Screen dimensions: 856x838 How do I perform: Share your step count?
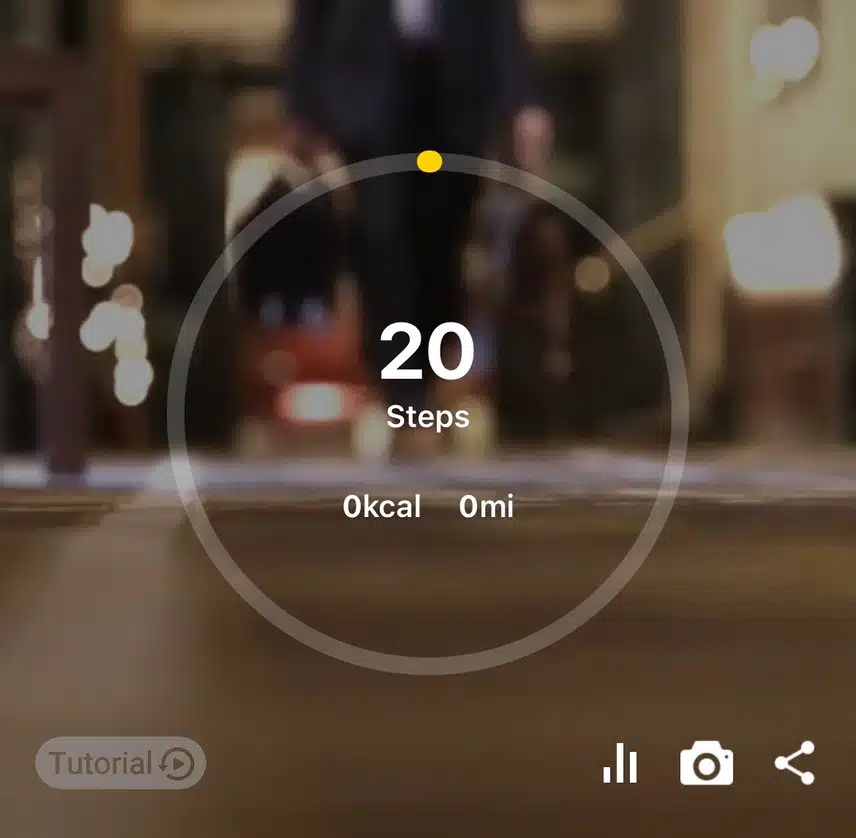795,764
